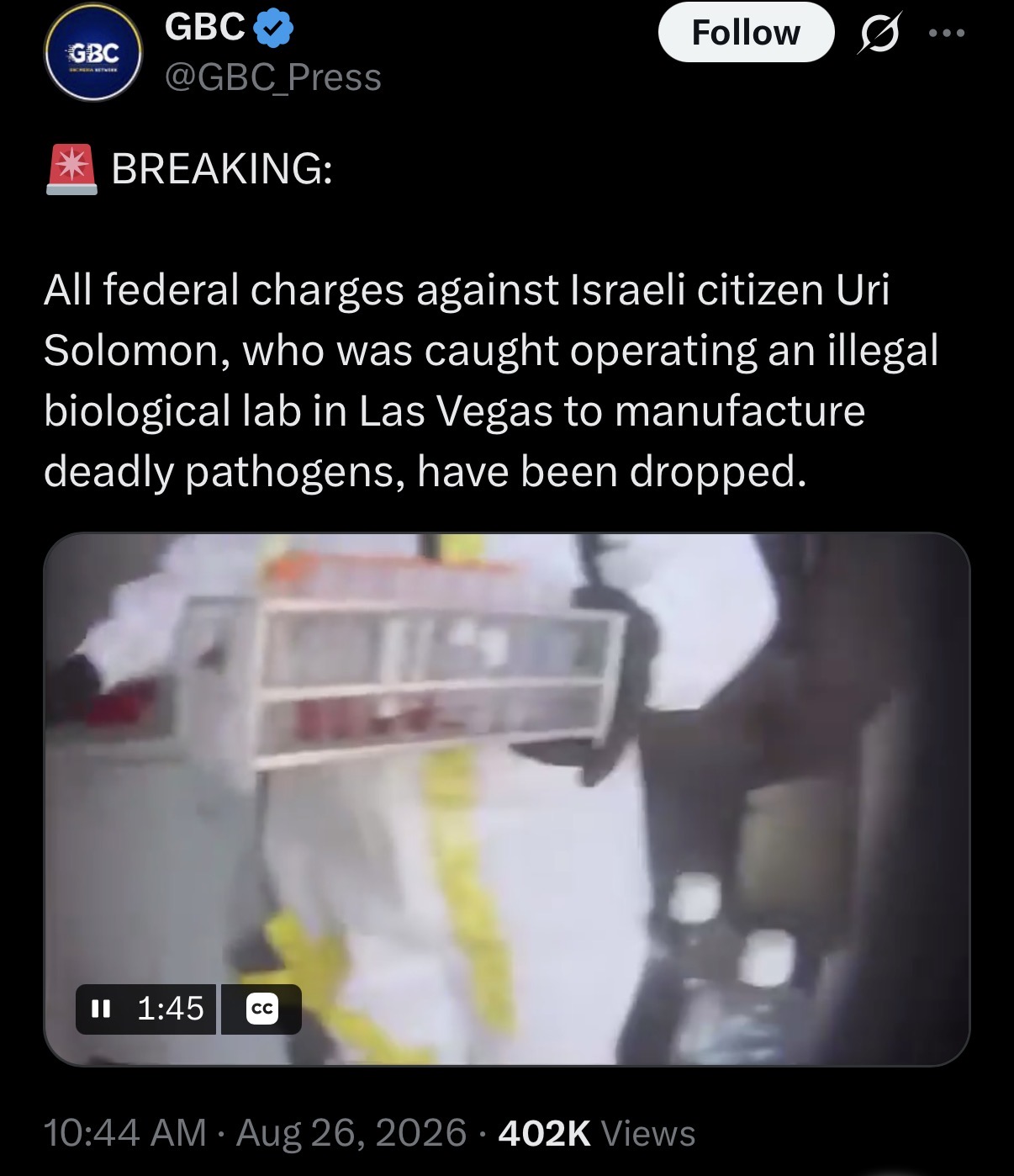The image size is (1014, 1176).
Task: Open the lab video in full screen
Action: 507,799
